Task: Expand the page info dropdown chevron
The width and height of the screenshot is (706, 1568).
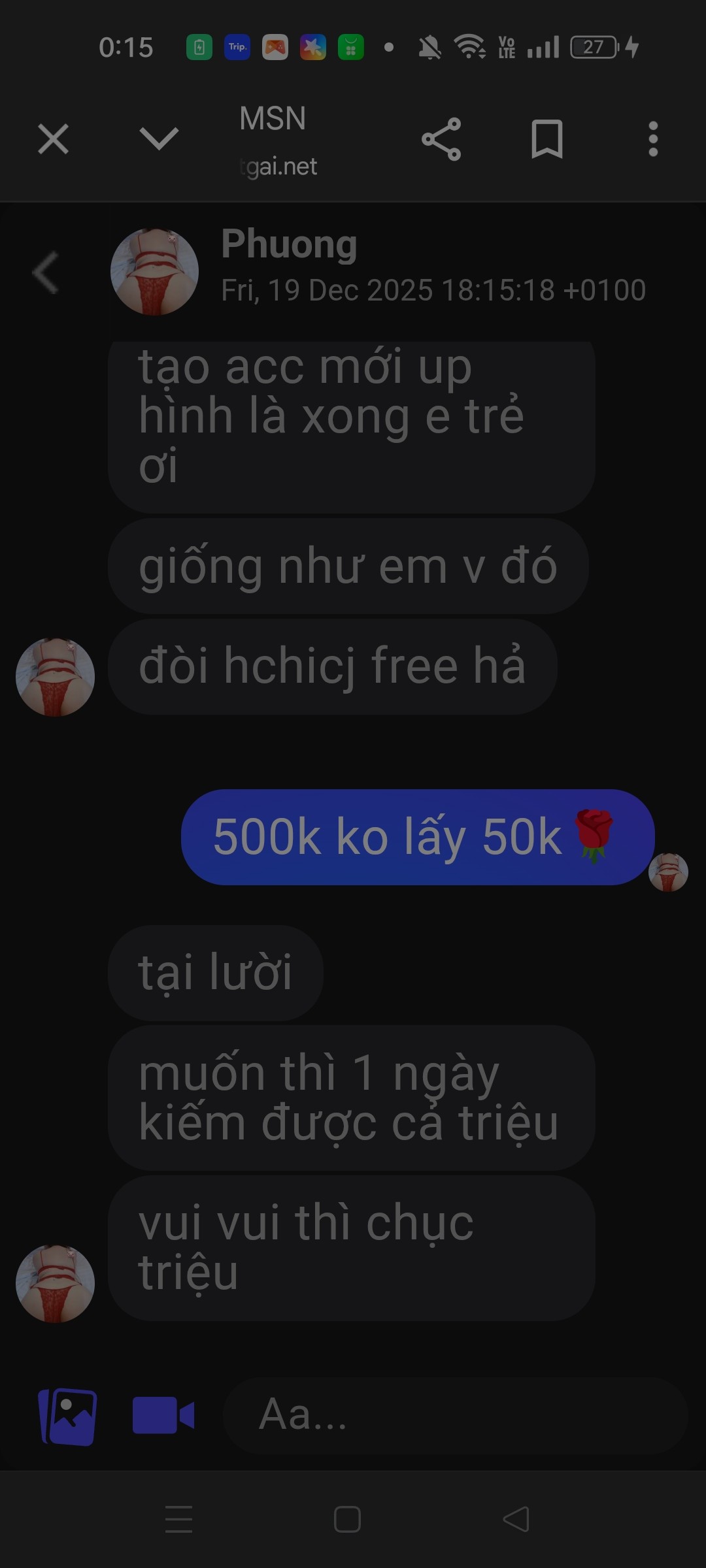Action: (x=159, y=139)
